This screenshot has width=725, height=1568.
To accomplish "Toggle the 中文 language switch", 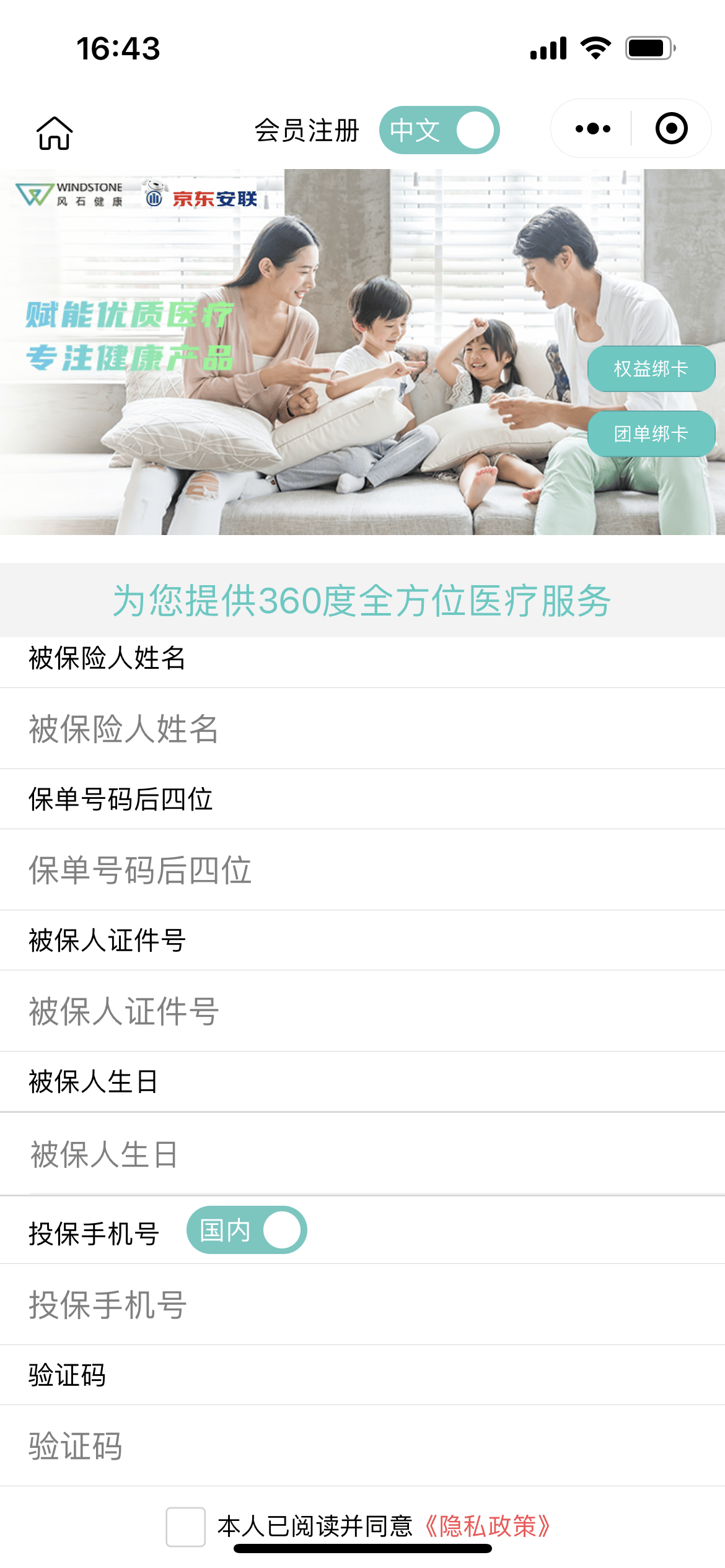I will pyautogui.click(x=439, y=131).
